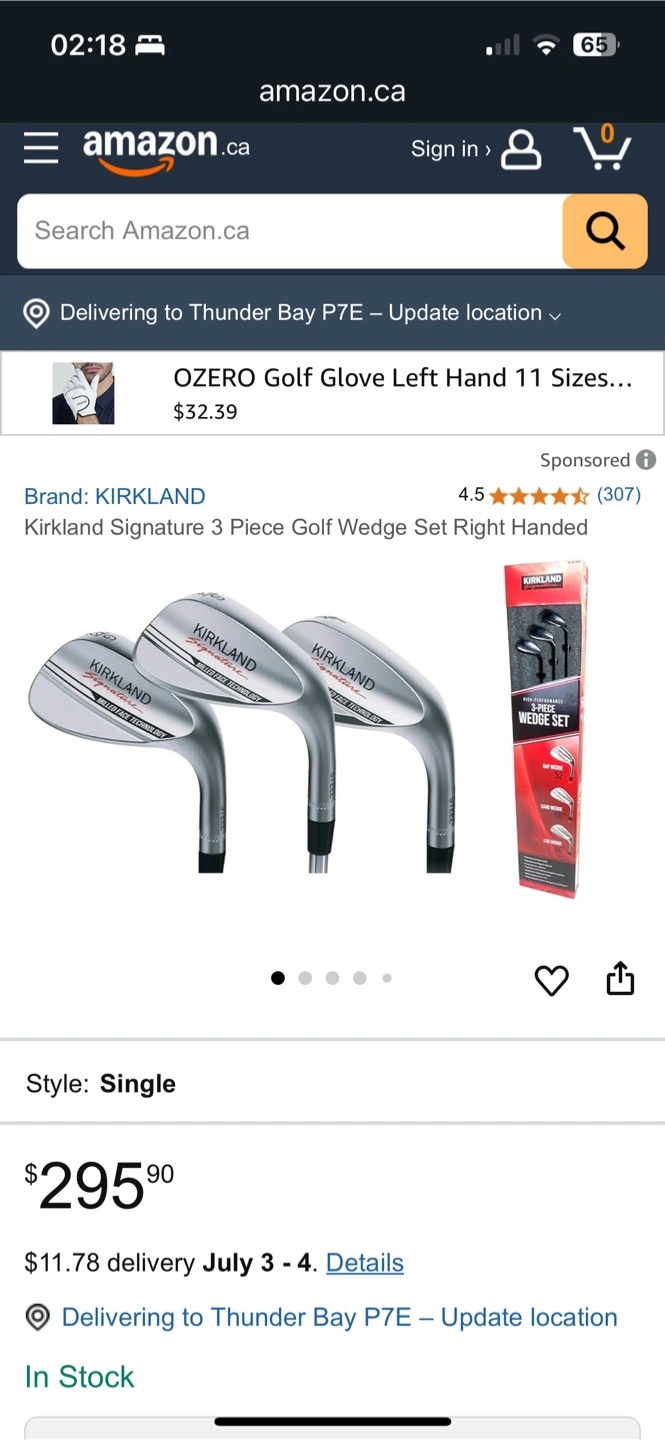Open the shopping cart

pos(602,148)
